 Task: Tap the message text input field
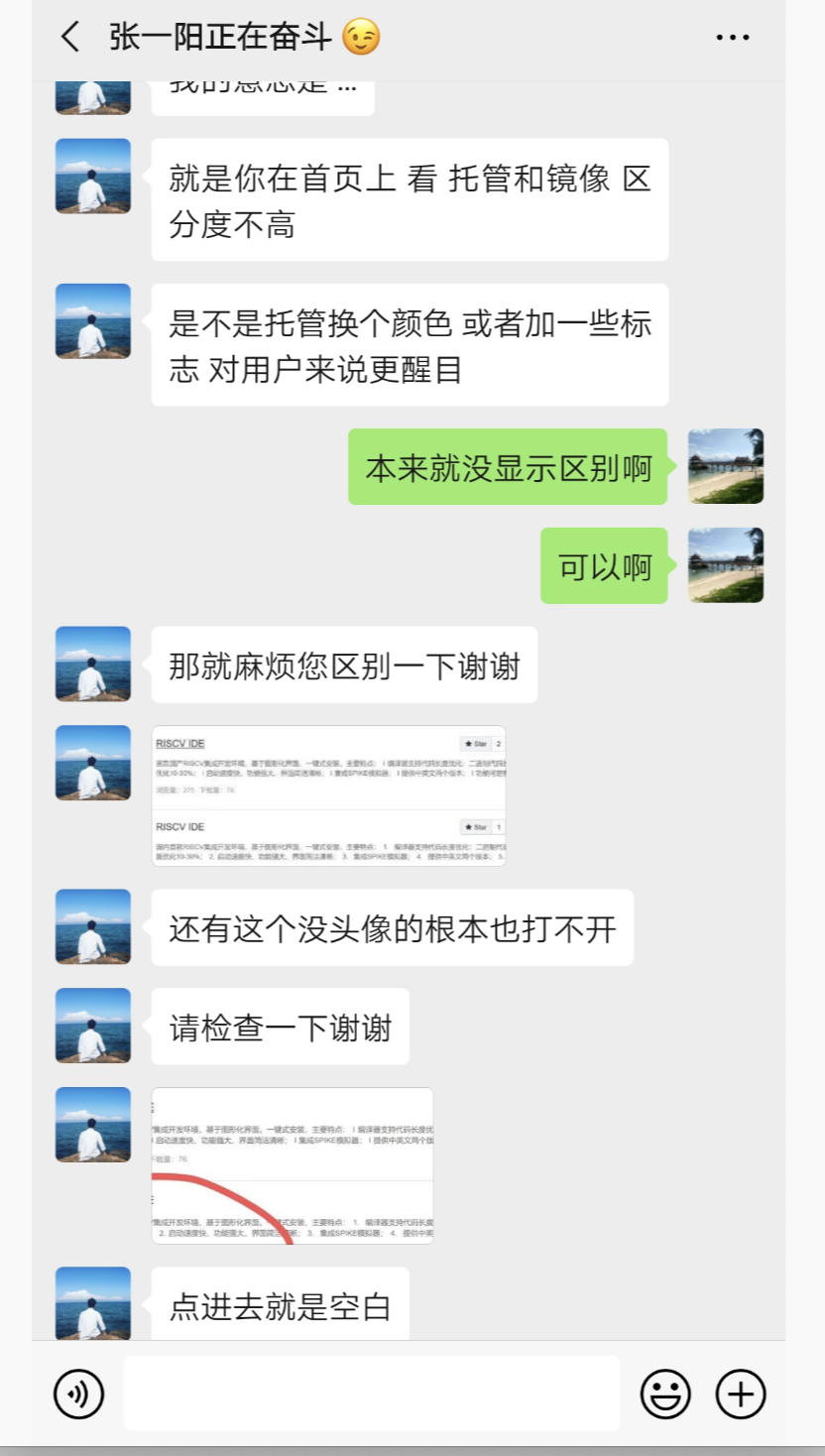(372, 1394)
